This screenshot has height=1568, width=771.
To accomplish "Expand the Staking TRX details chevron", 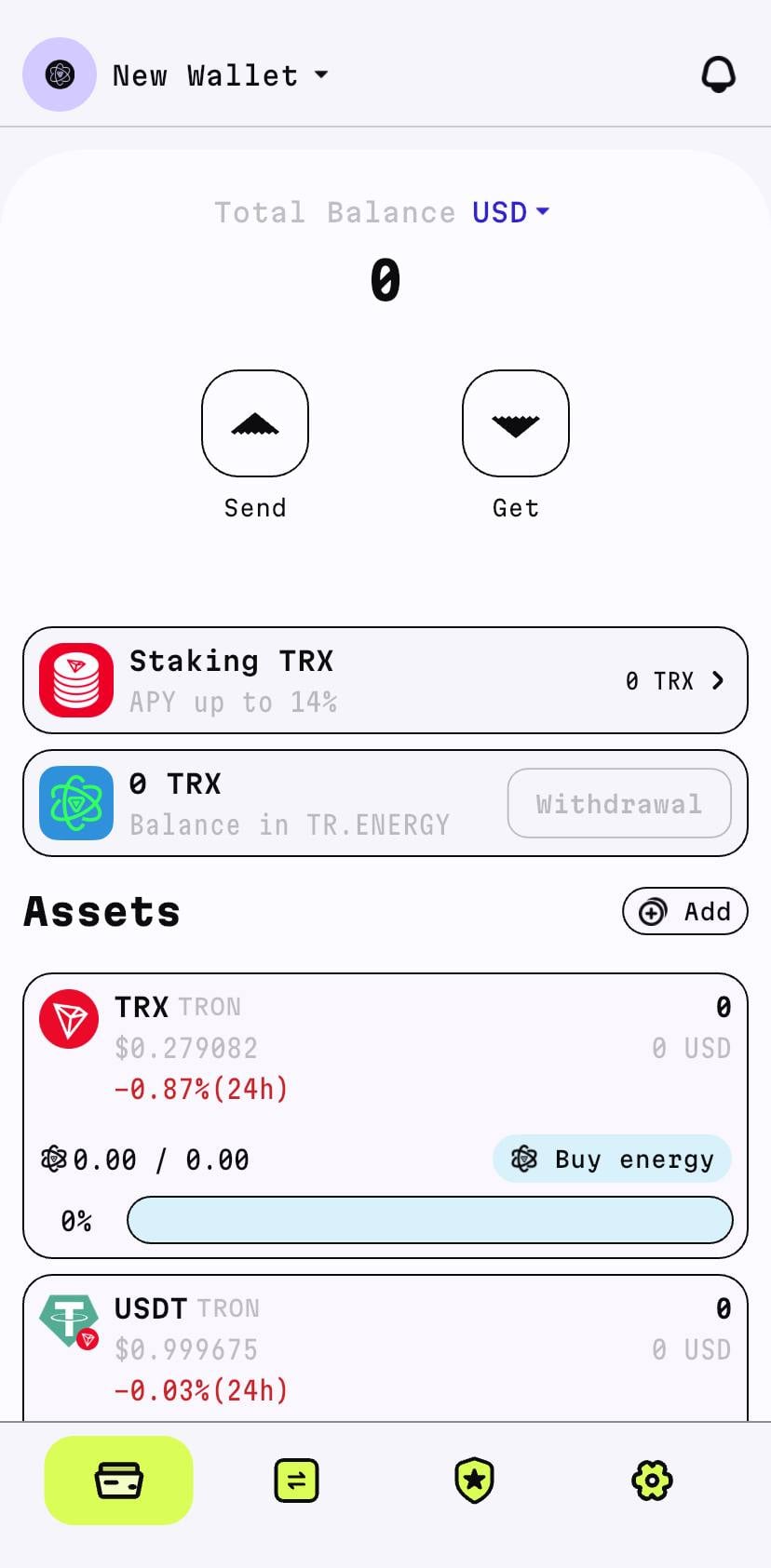I will click(718, 680).
